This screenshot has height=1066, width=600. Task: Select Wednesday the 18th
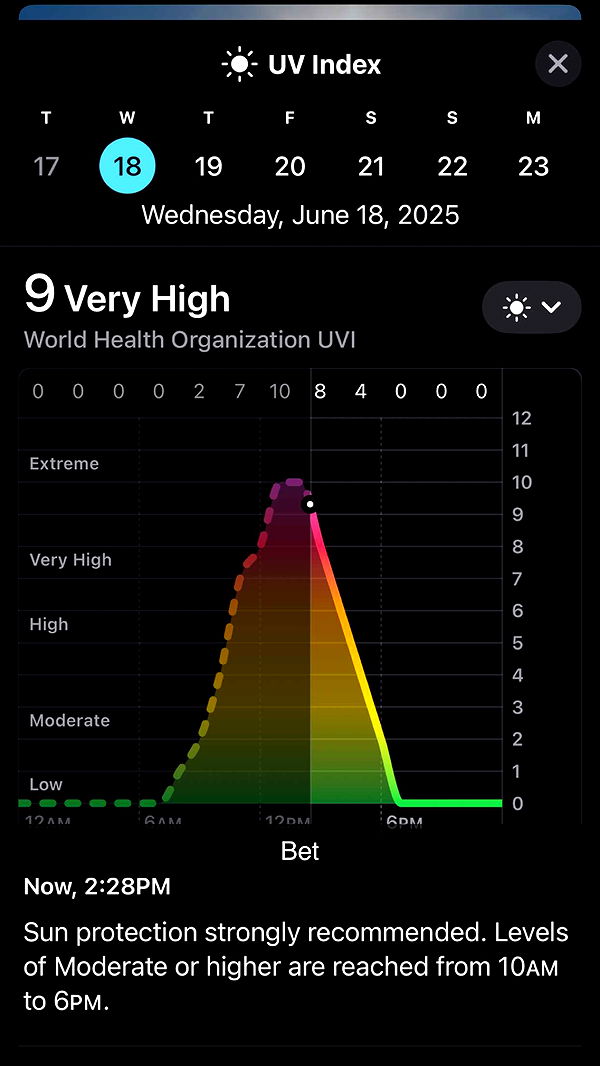[x=127, y=166]
